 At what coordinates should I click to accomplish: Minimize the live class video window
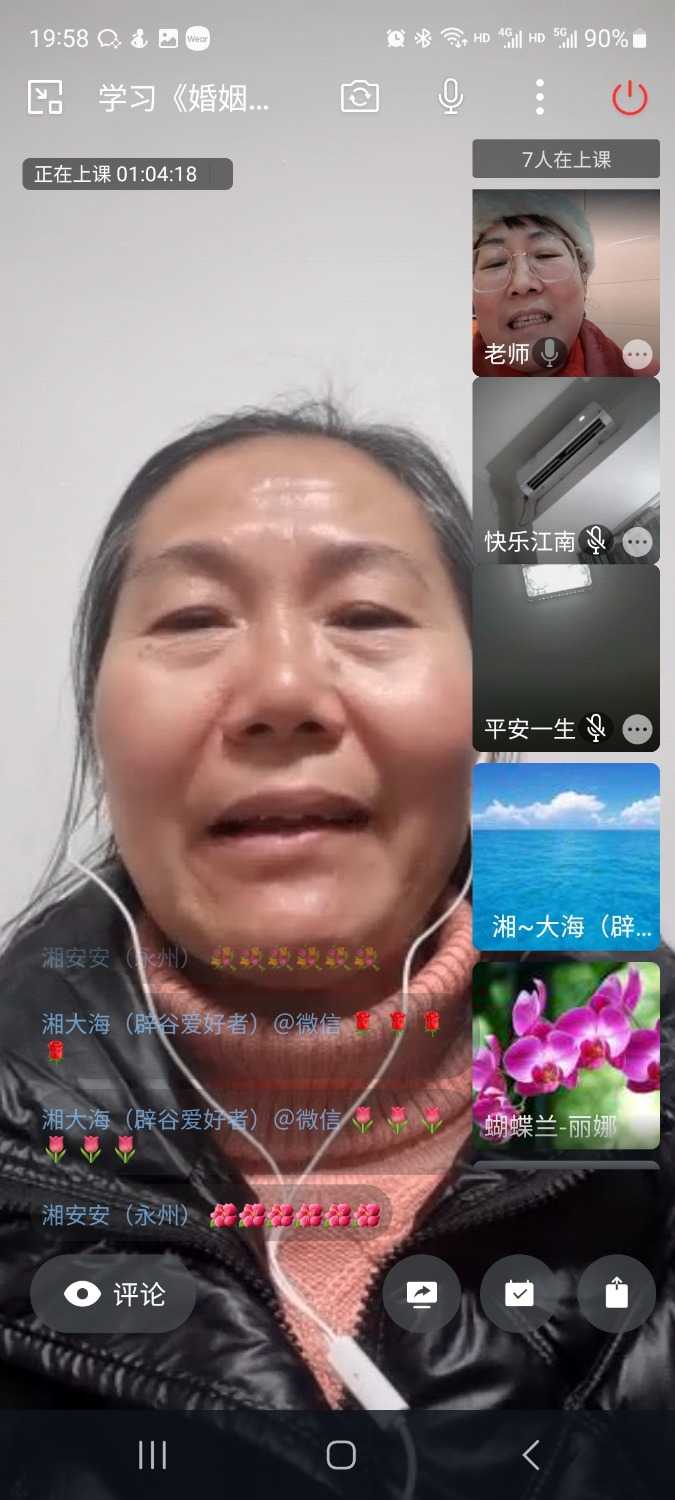pyautogui.click(x=45, y=97)
